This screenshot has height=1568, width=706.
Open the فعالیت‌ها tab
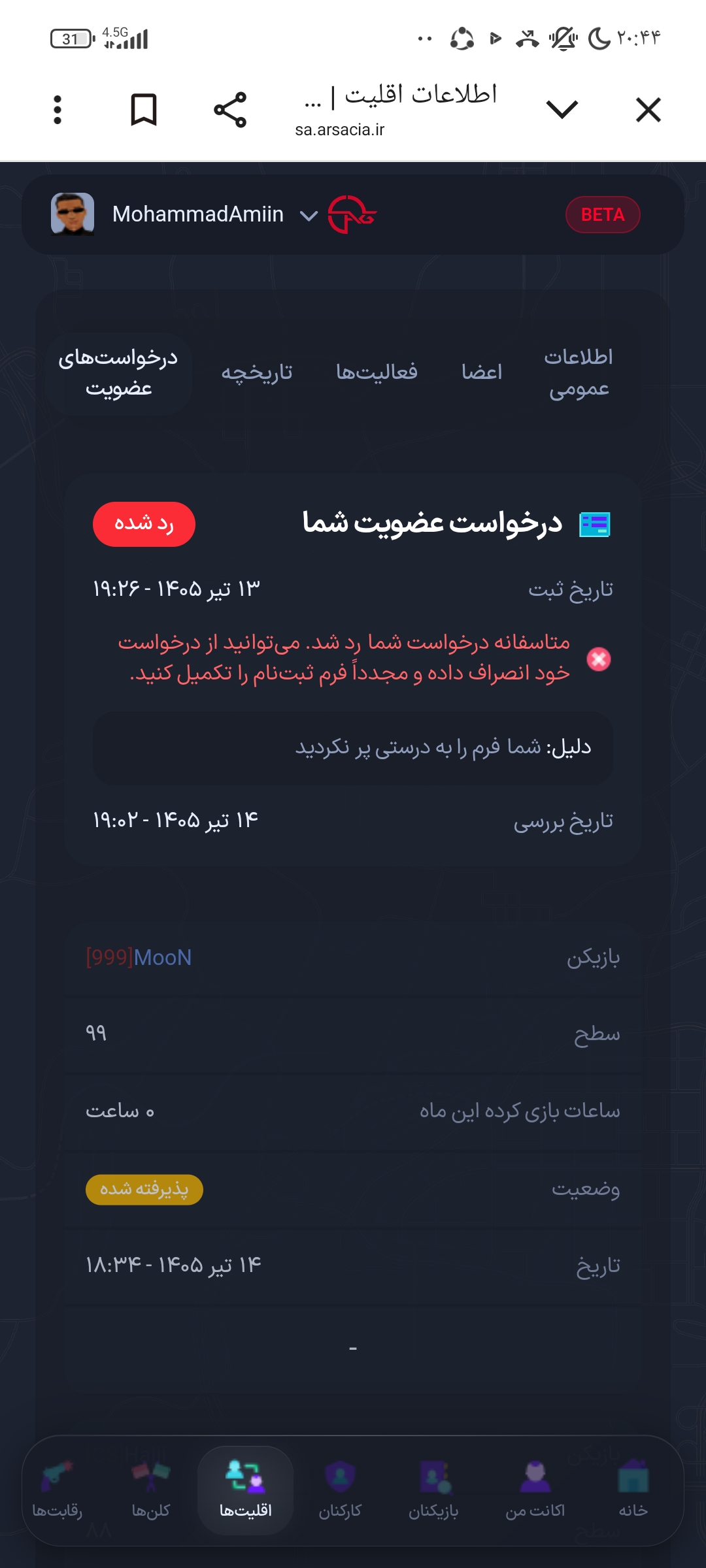[x=377, y=372]
